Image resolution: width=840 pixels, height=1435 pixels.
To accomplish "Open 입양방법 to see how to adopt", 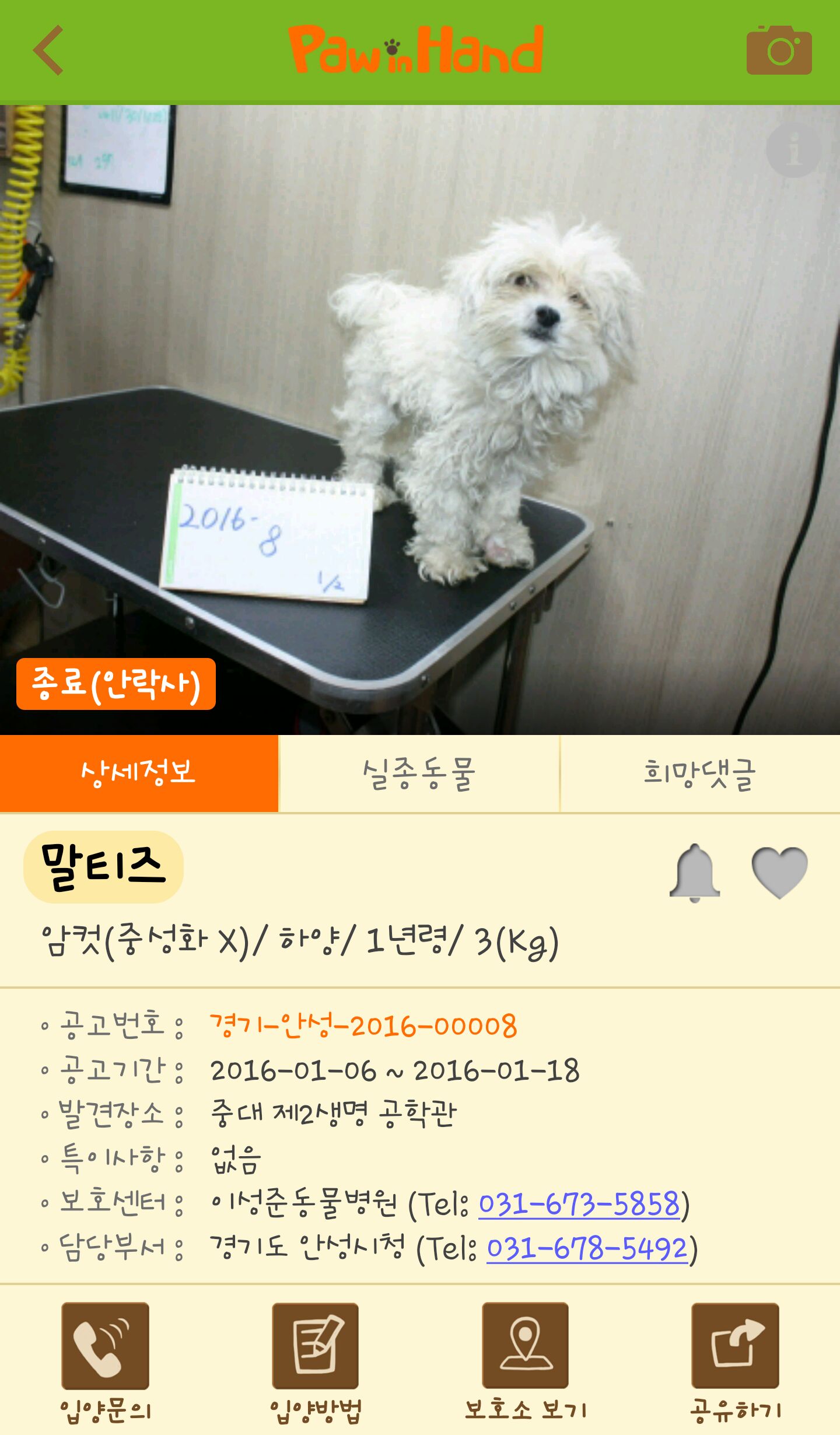I will (316, 1360).
